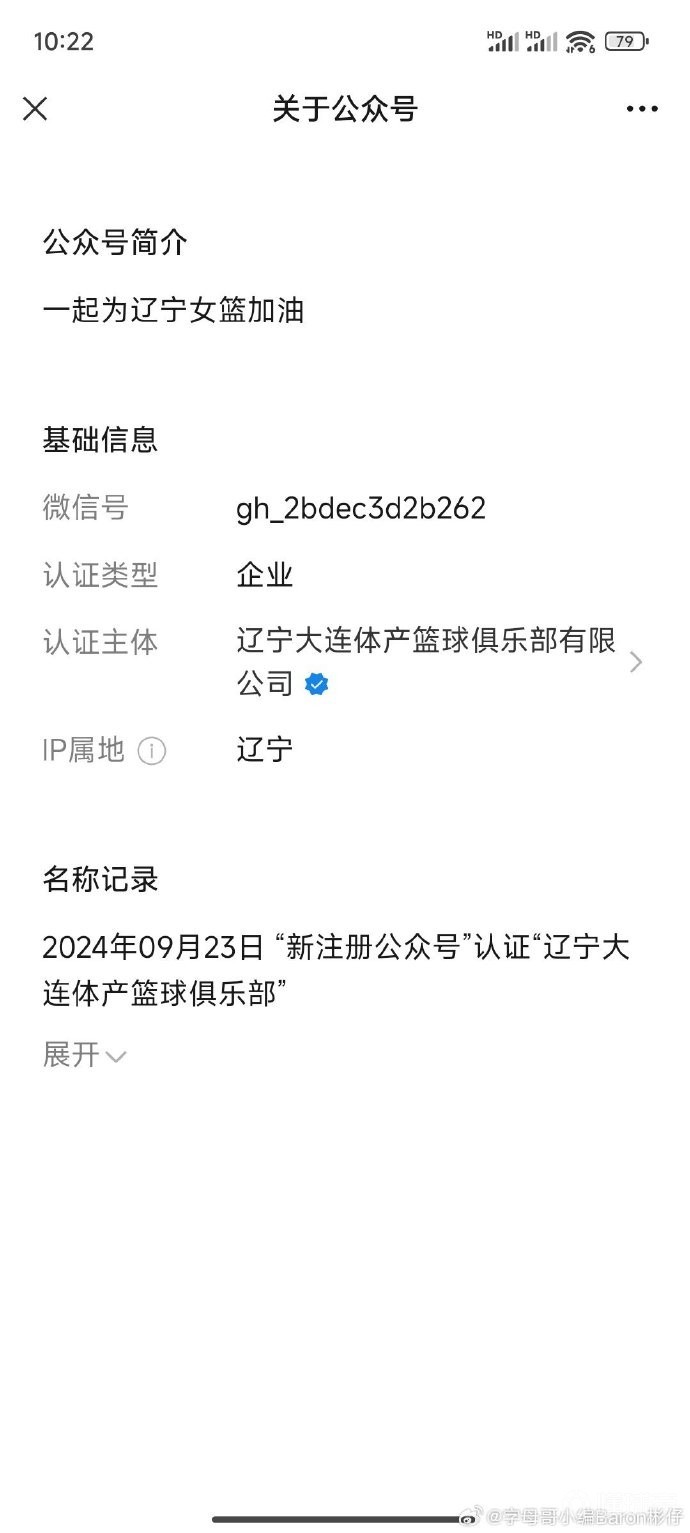Open the three-dot overflow menu

642,109
